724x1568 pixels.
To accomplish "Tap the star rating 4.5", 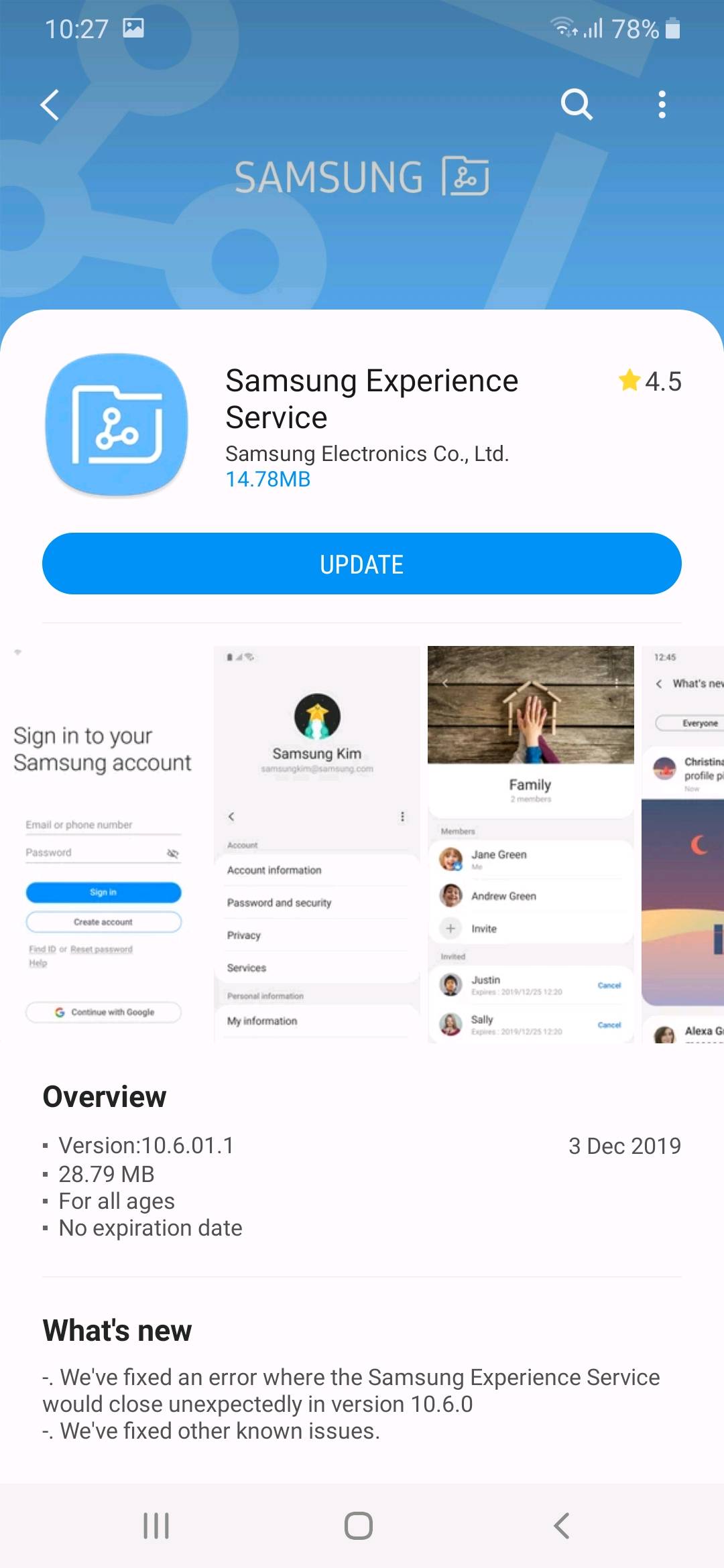I will click(650, 381).
